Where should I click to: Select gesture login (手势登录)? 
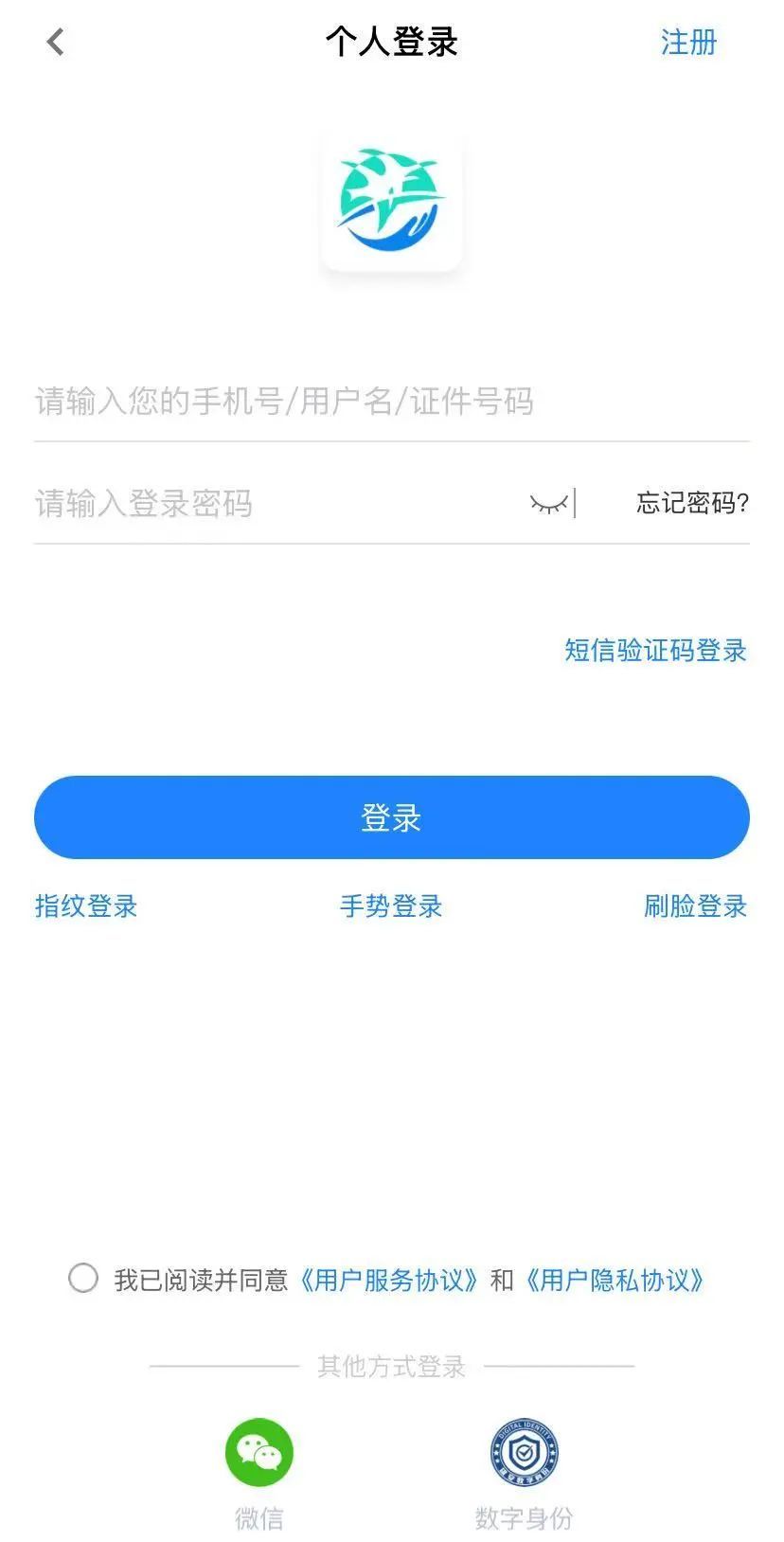391,906
